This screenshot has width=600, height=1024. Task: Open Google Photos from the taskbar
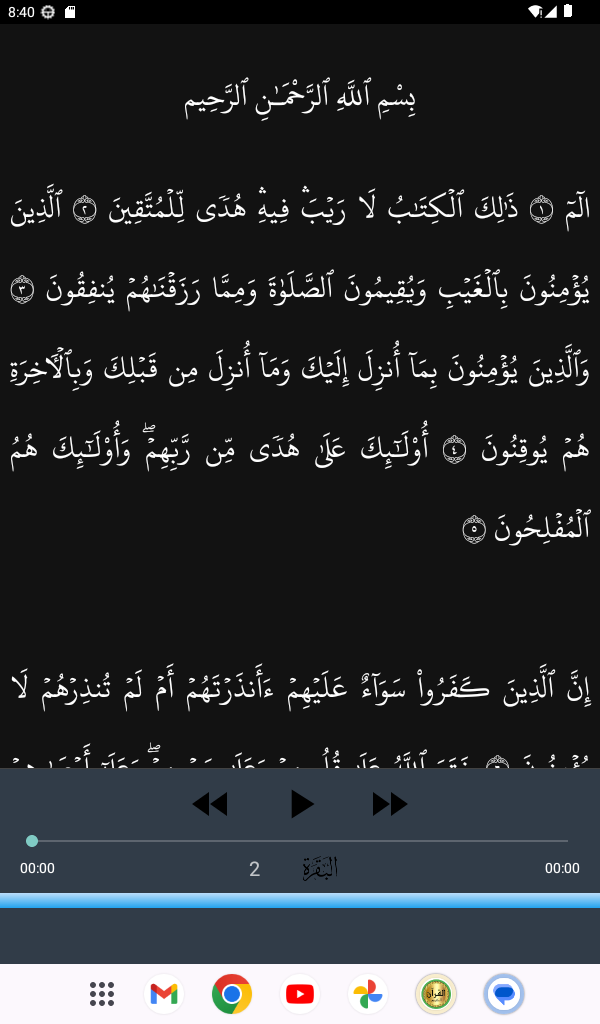click(368, 994)
